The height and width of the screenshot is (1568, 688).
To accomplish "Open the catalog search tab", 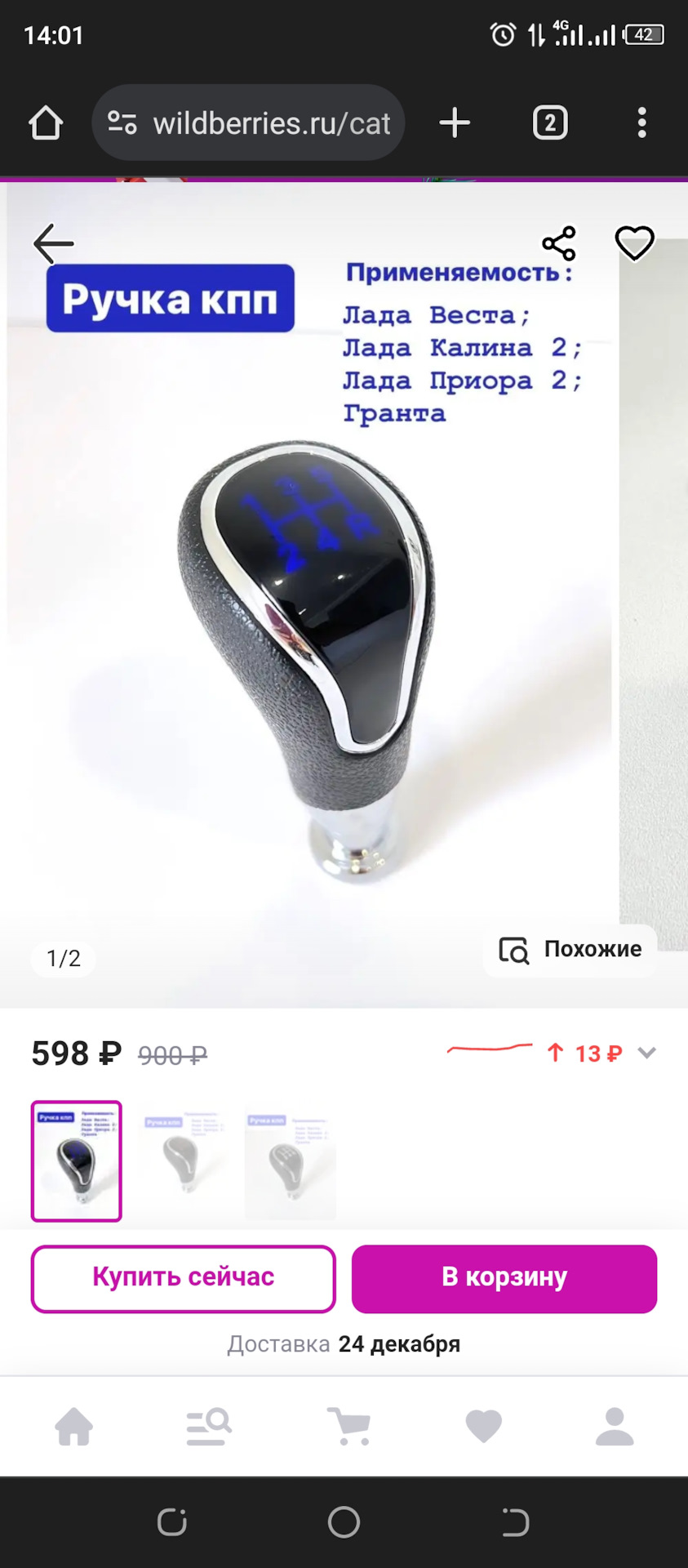I will [209, 1427].
